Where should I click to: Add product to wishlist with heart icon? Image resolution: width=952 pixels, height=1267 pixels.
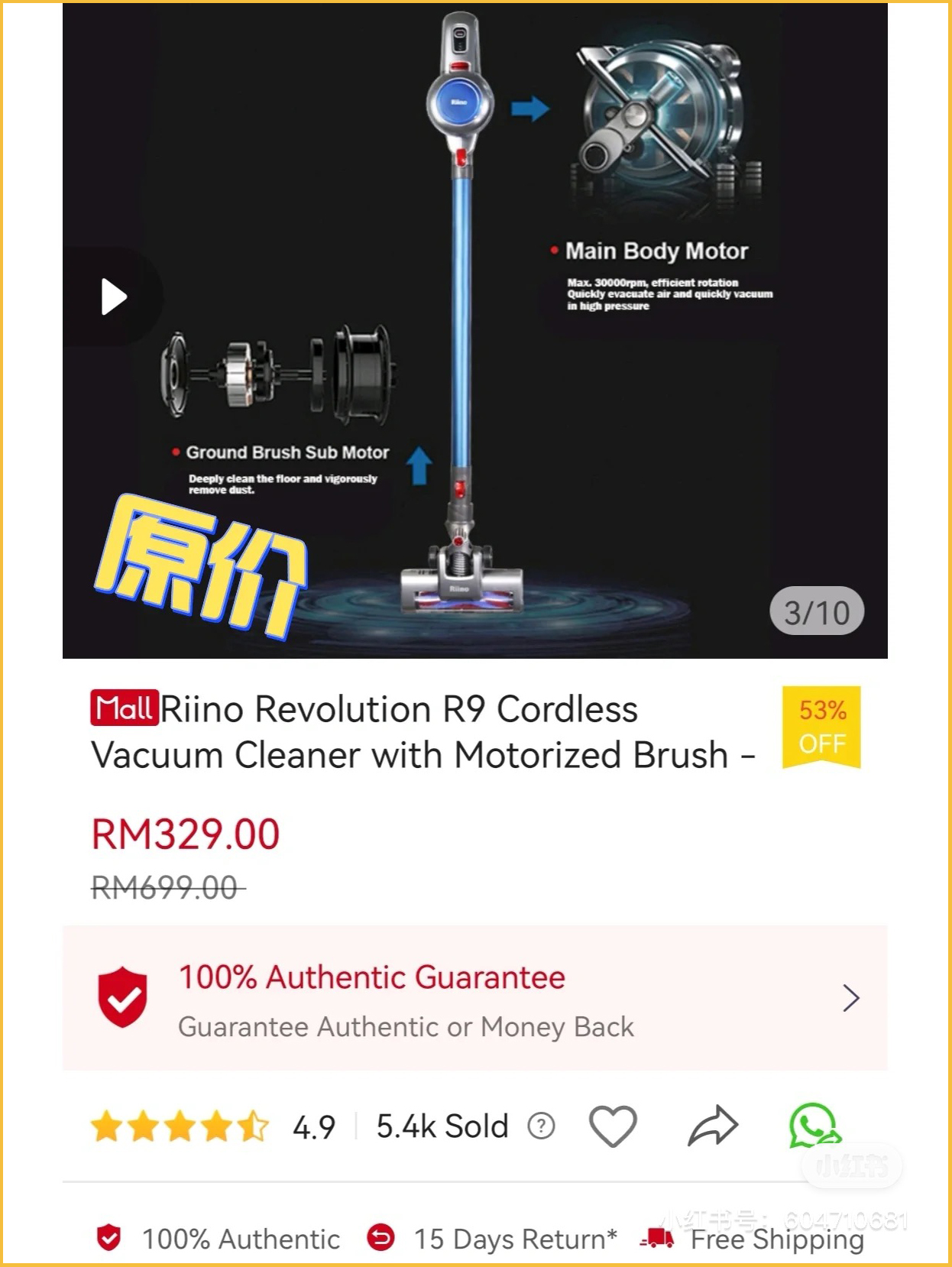click(x=612, y=1126)
